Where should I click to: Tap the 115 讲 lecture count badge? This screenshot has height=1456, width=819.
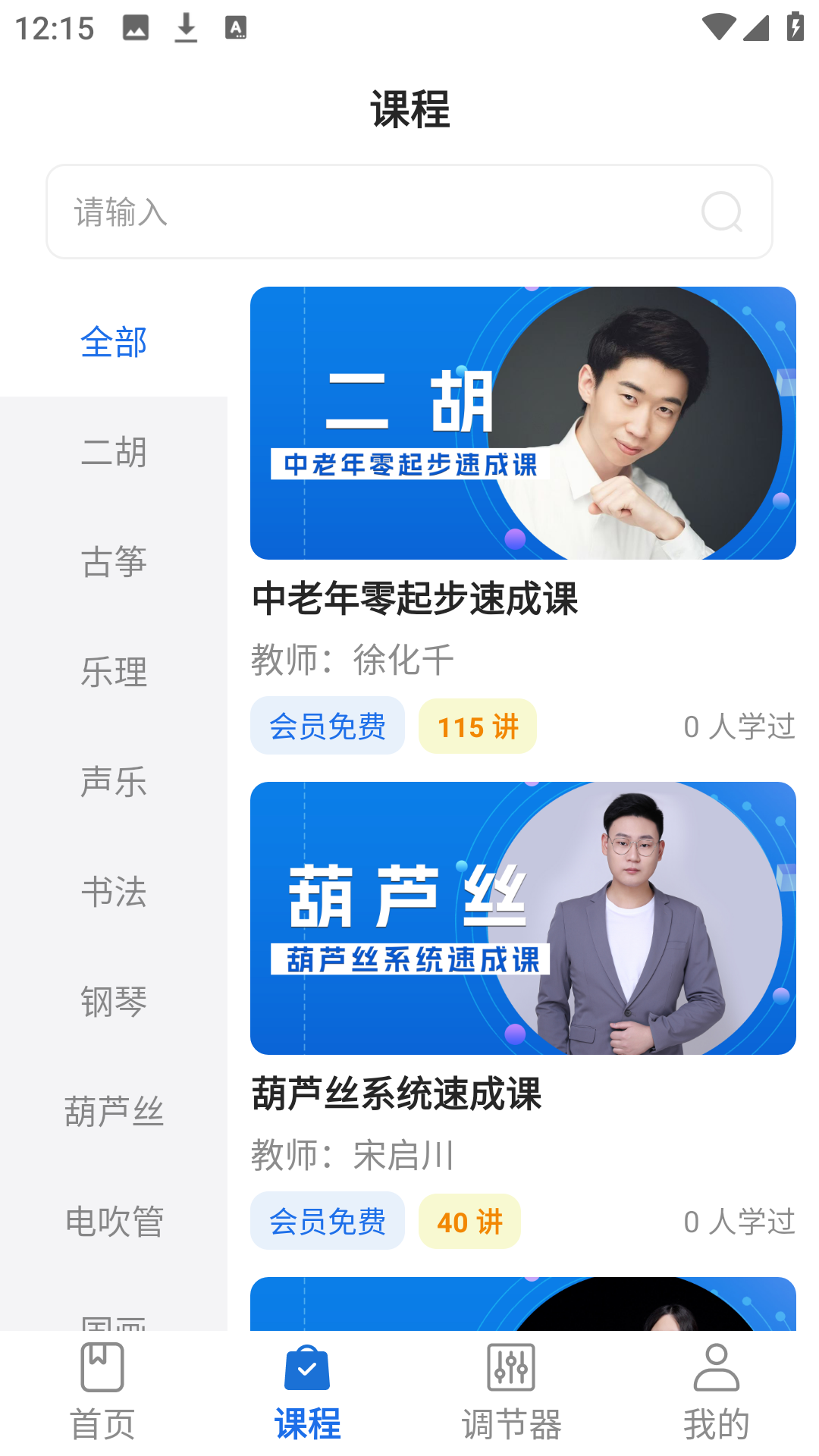(477, 726)
